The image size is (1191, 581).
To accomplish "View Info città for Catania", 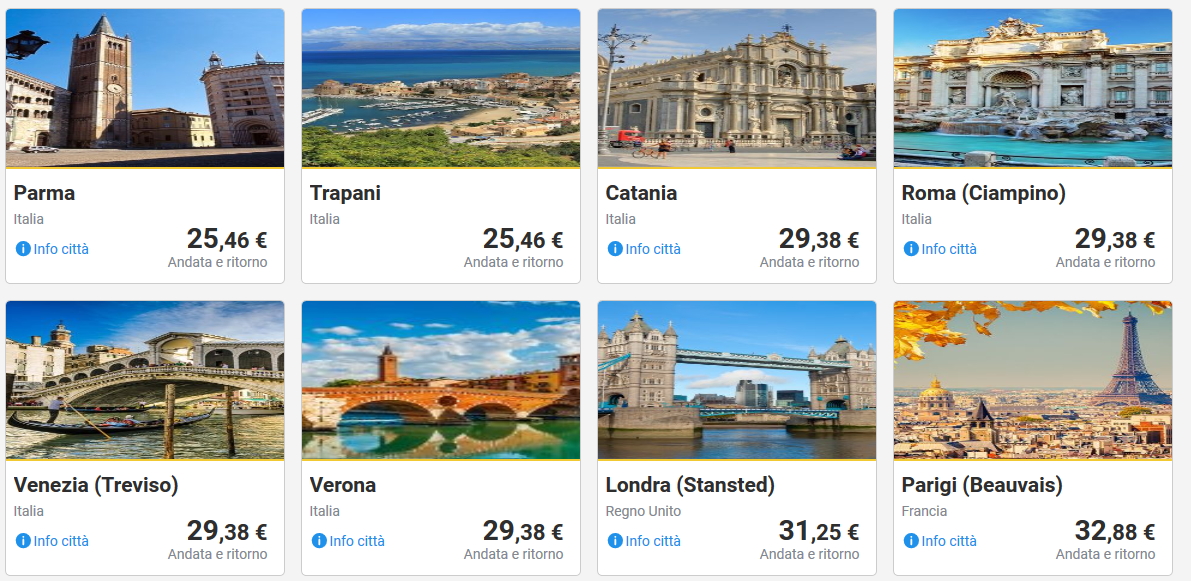I will click(x=644, y=249).
